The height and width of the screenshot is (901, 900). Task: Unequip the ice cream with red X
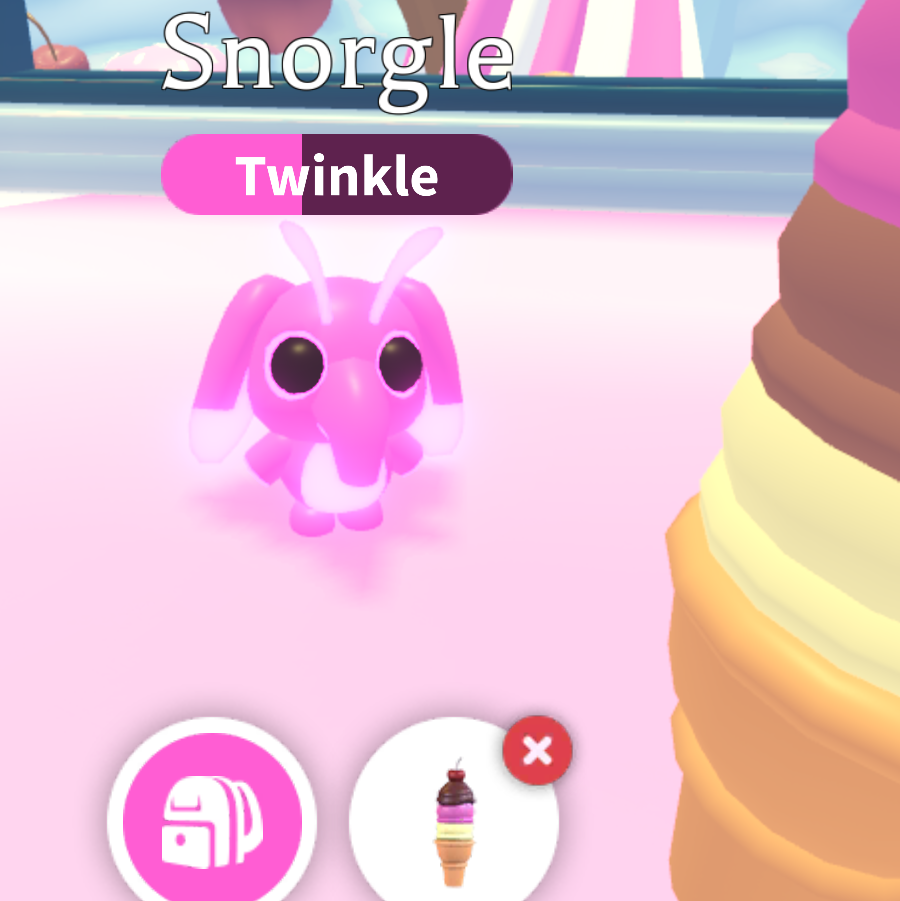point(537,751)
